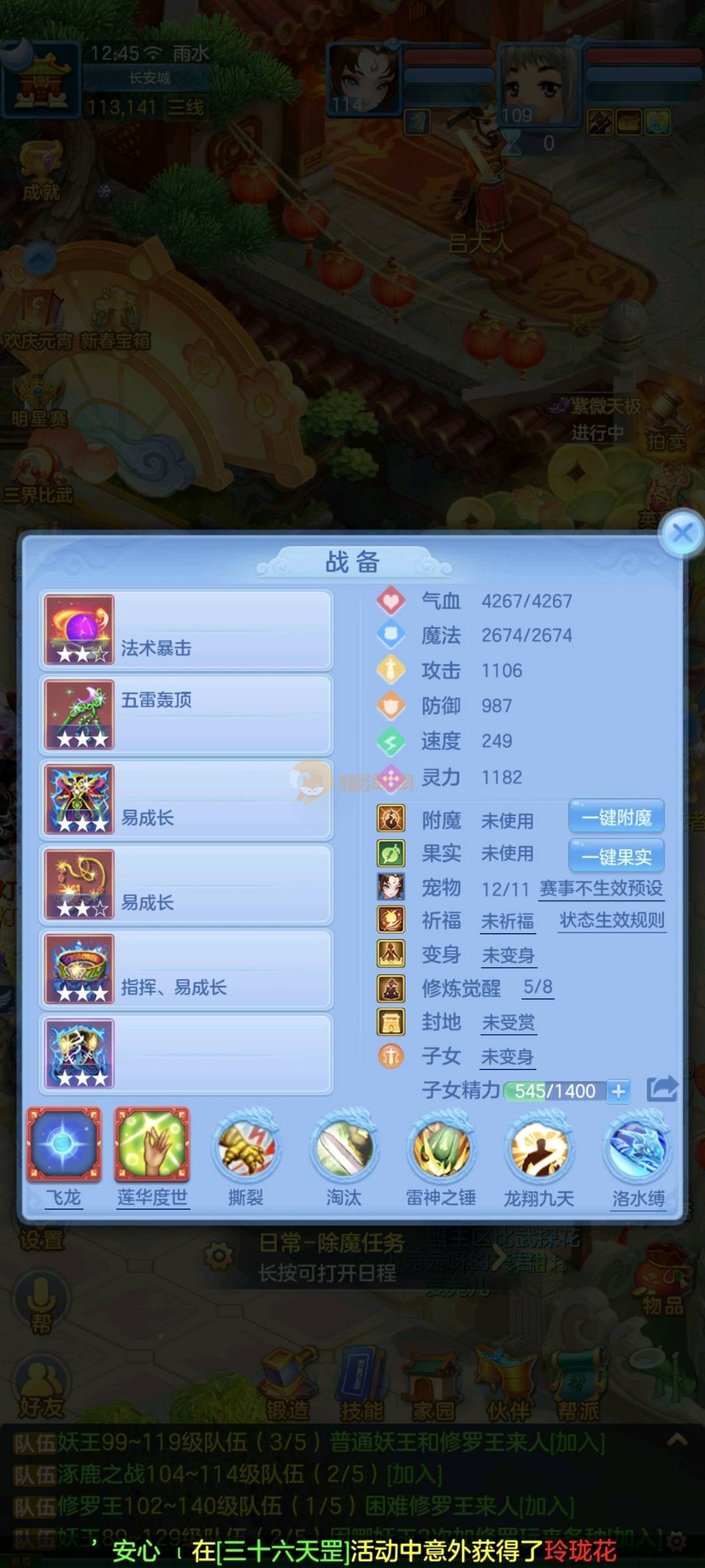Select the 法术暴击 equipment slot
Image resolution: width=705 pixels, height=1568 pixels.
pyautogui.click(x=186, y=630)
